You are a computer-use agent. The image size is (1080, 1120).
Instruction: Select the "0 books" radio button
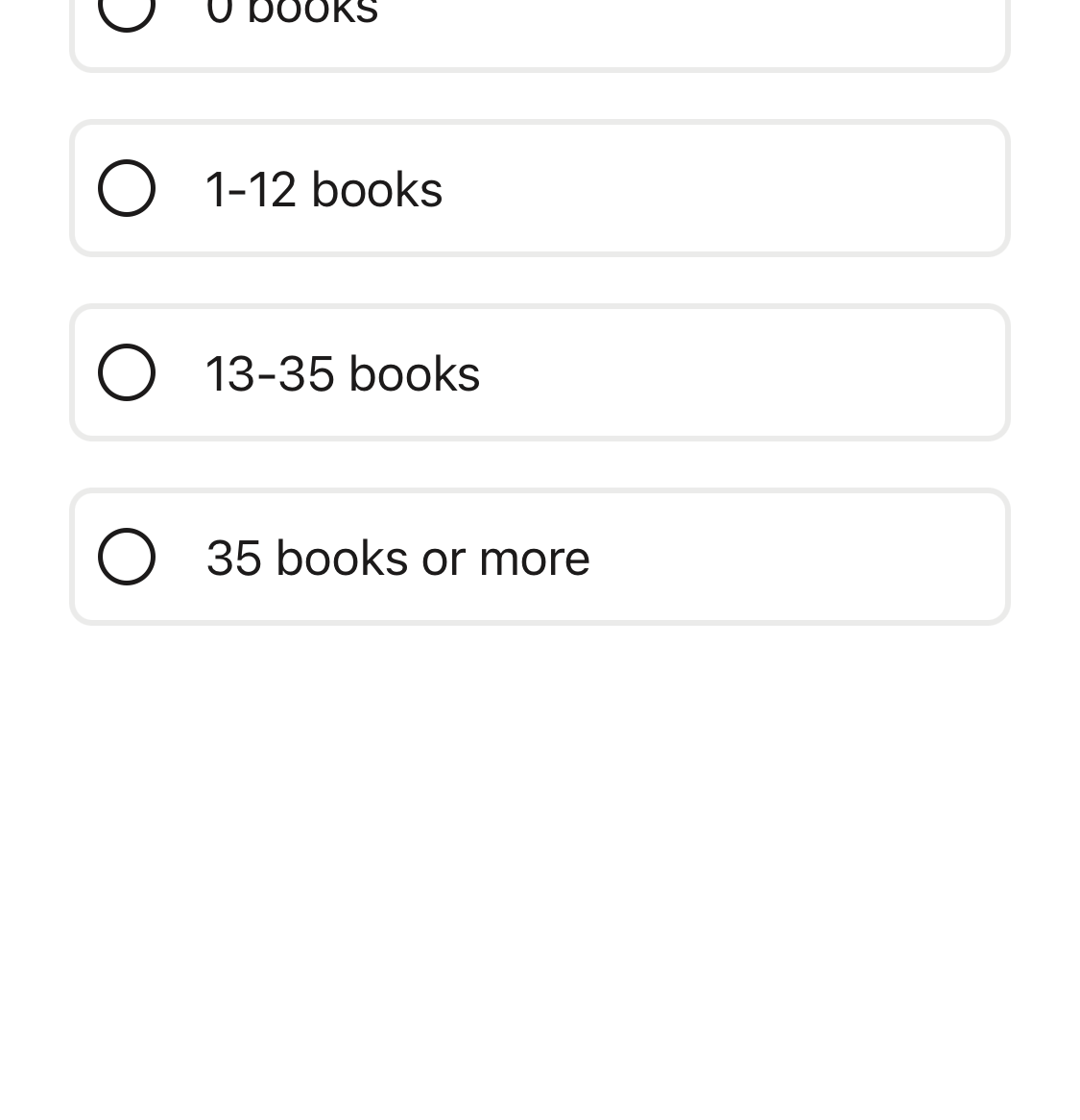coord(126,12)
